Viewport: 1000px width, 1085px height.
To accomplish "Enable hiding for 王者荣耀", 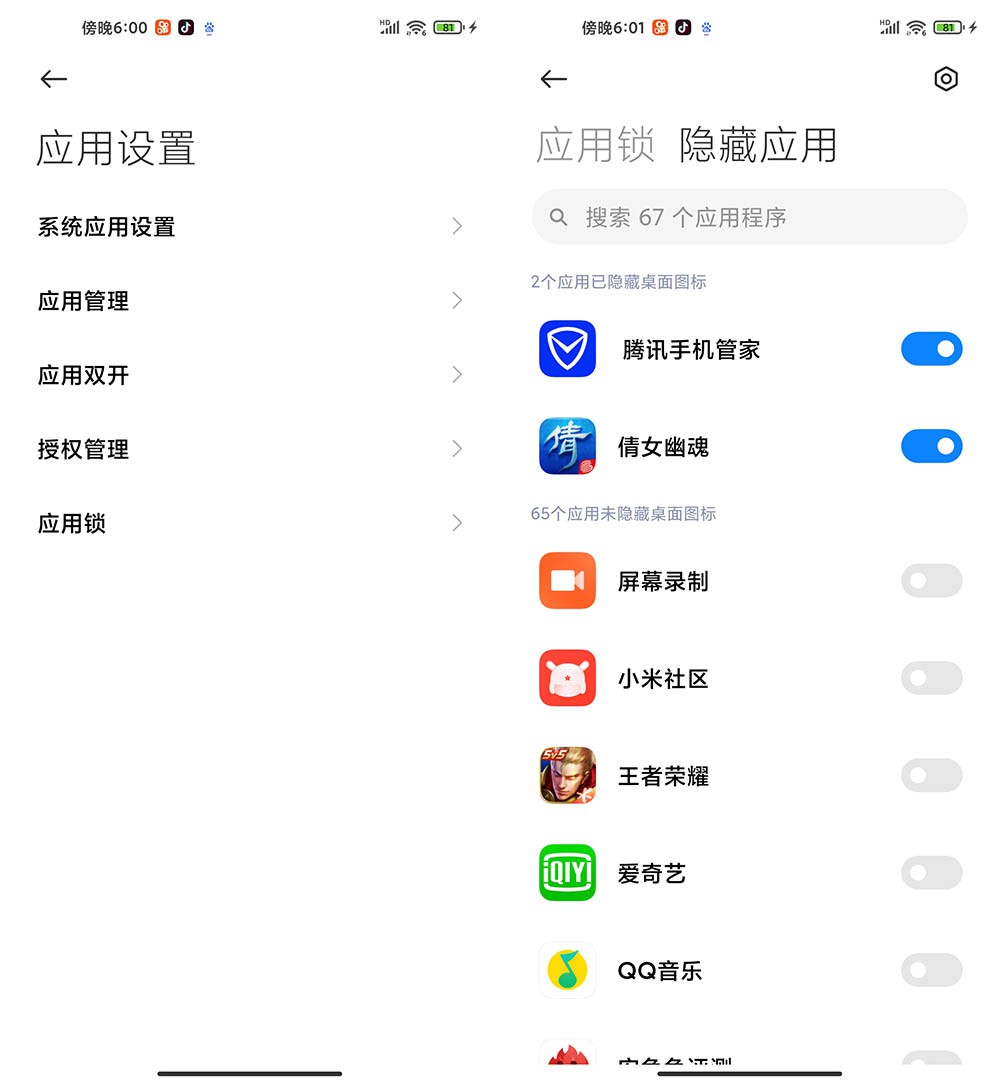I will pos(931,775).
